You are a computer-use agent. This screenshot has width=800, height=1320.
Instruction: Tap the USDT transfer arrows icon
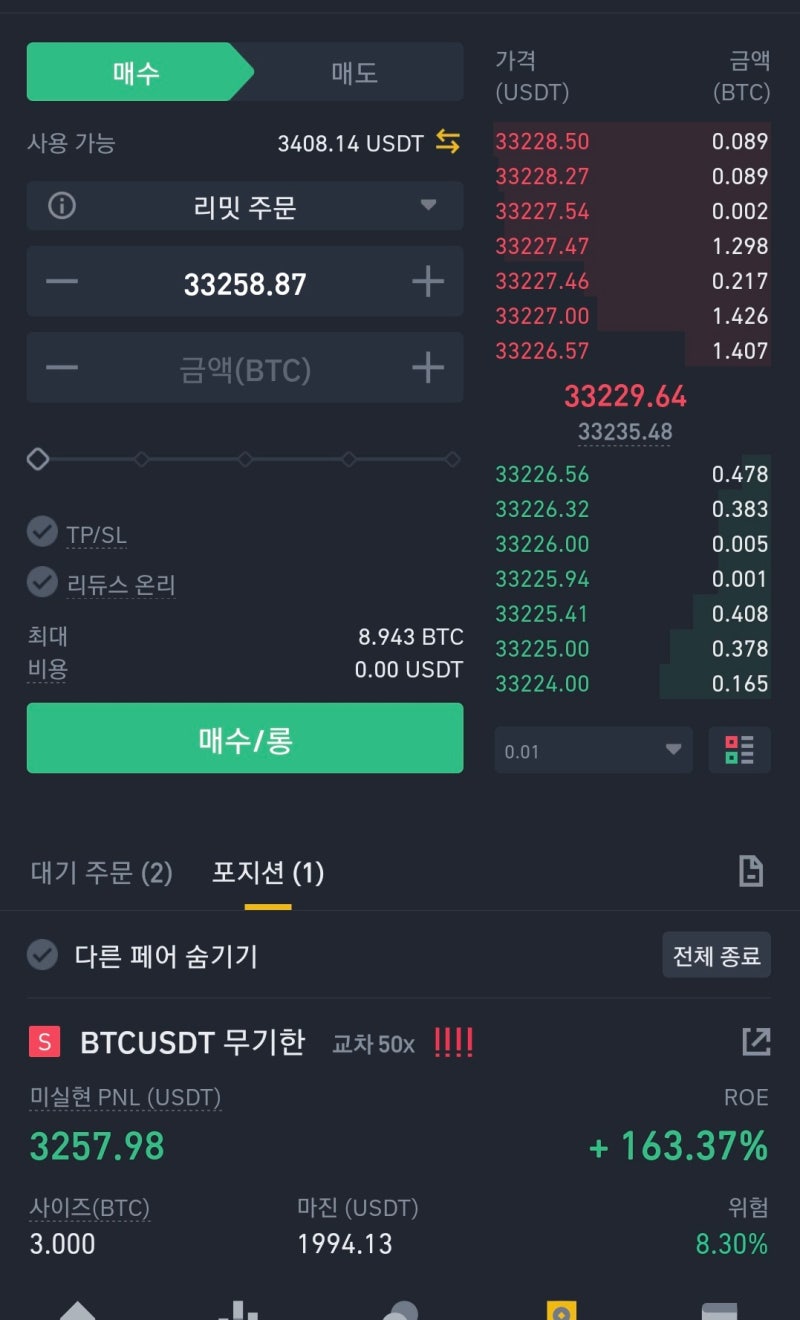click(448, 143)
